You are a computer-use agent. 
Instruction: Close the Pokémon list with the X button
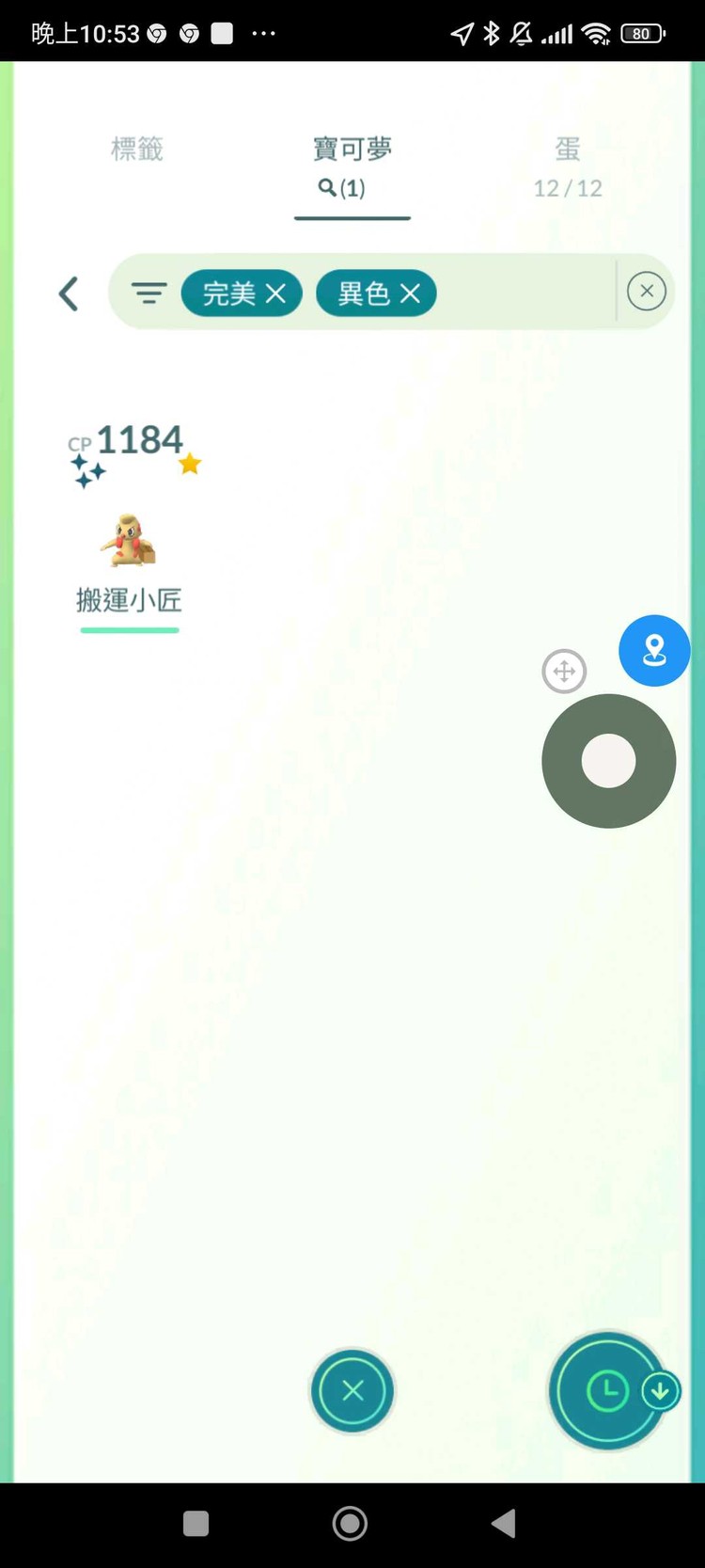point(352,1390)
